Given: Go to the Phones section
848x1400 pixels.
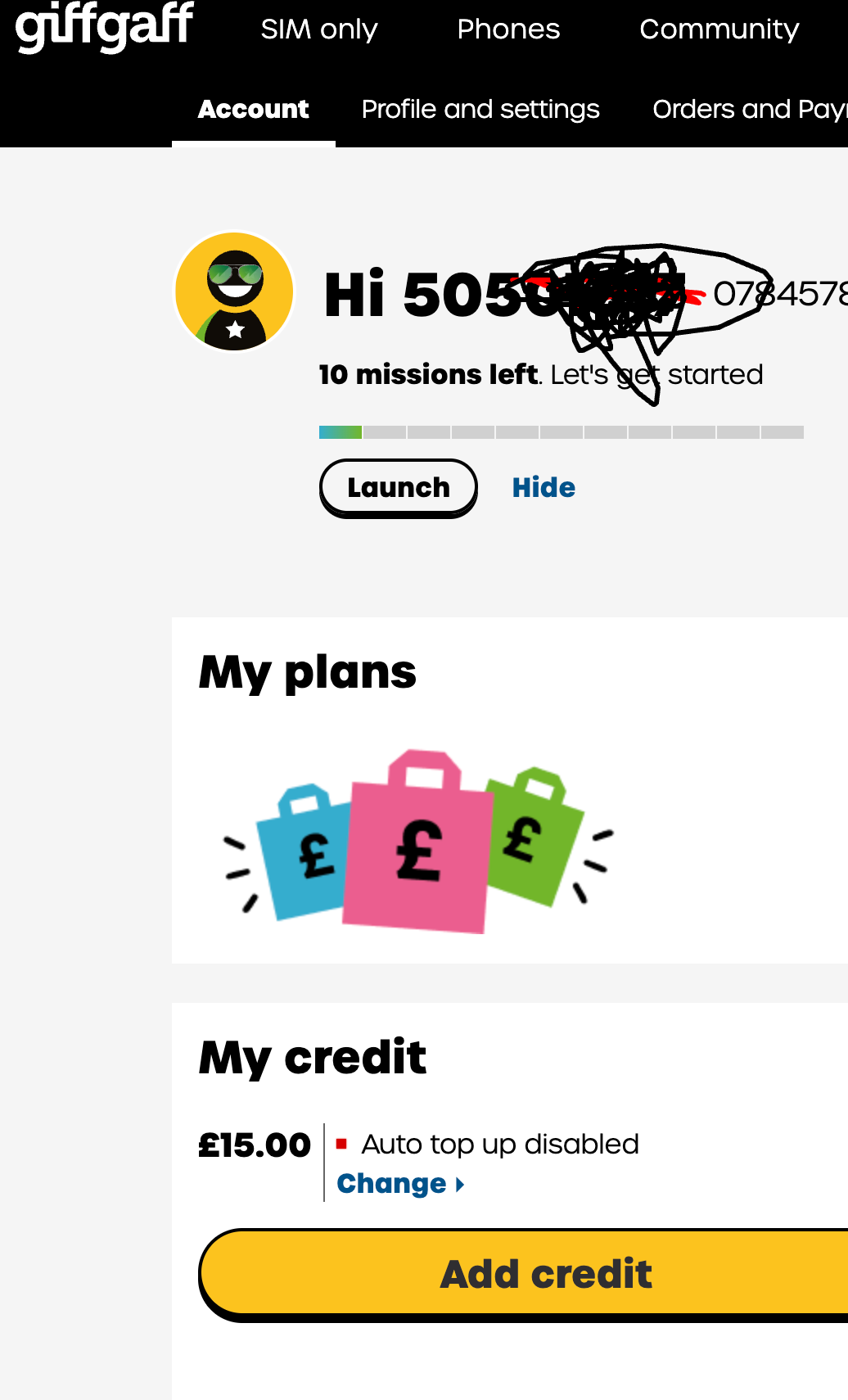Looking at the screenshot, I should point(508,29).
